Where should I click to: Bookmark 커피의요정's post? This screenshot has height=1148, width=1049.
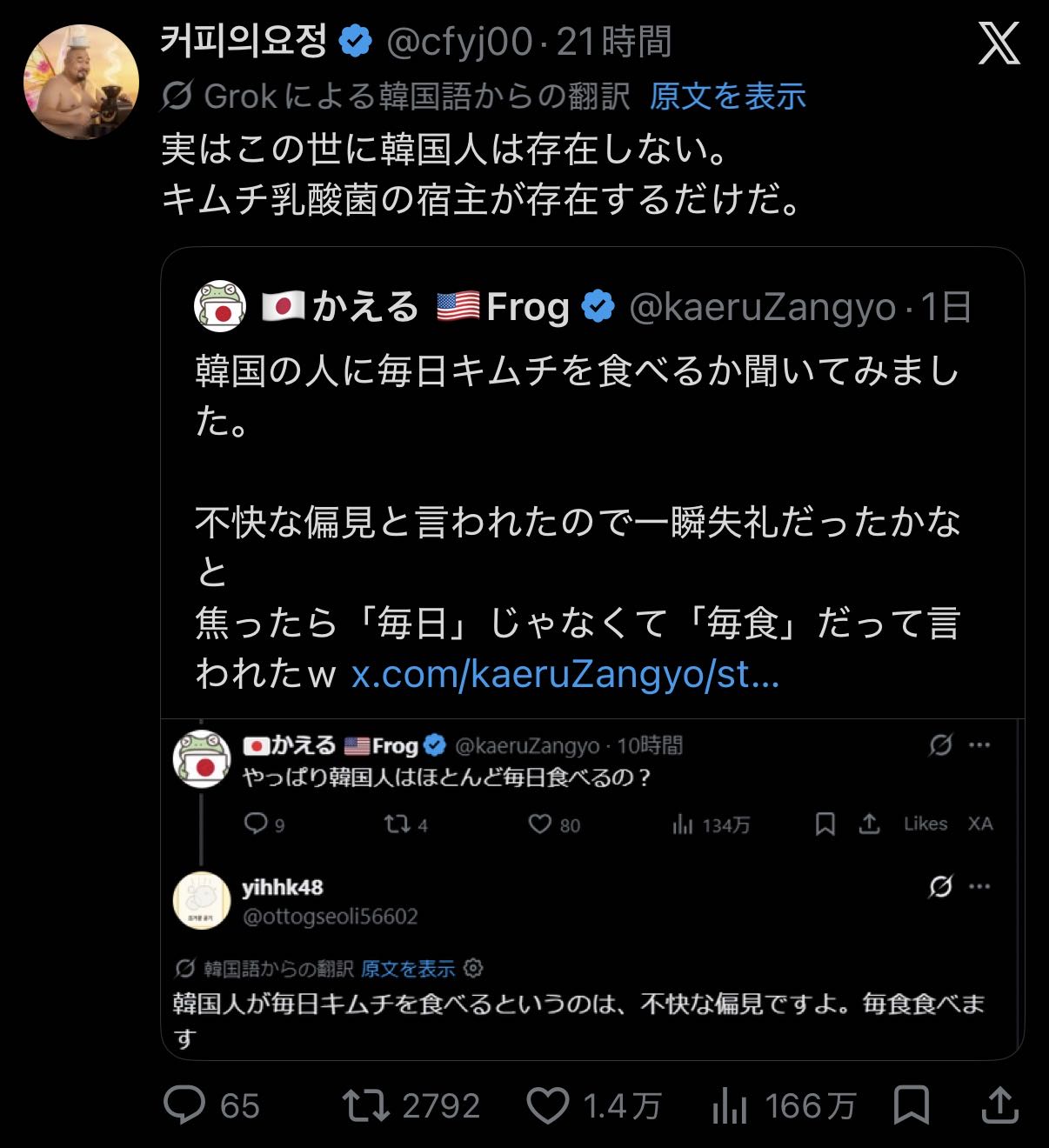[x=912, y=1105]
